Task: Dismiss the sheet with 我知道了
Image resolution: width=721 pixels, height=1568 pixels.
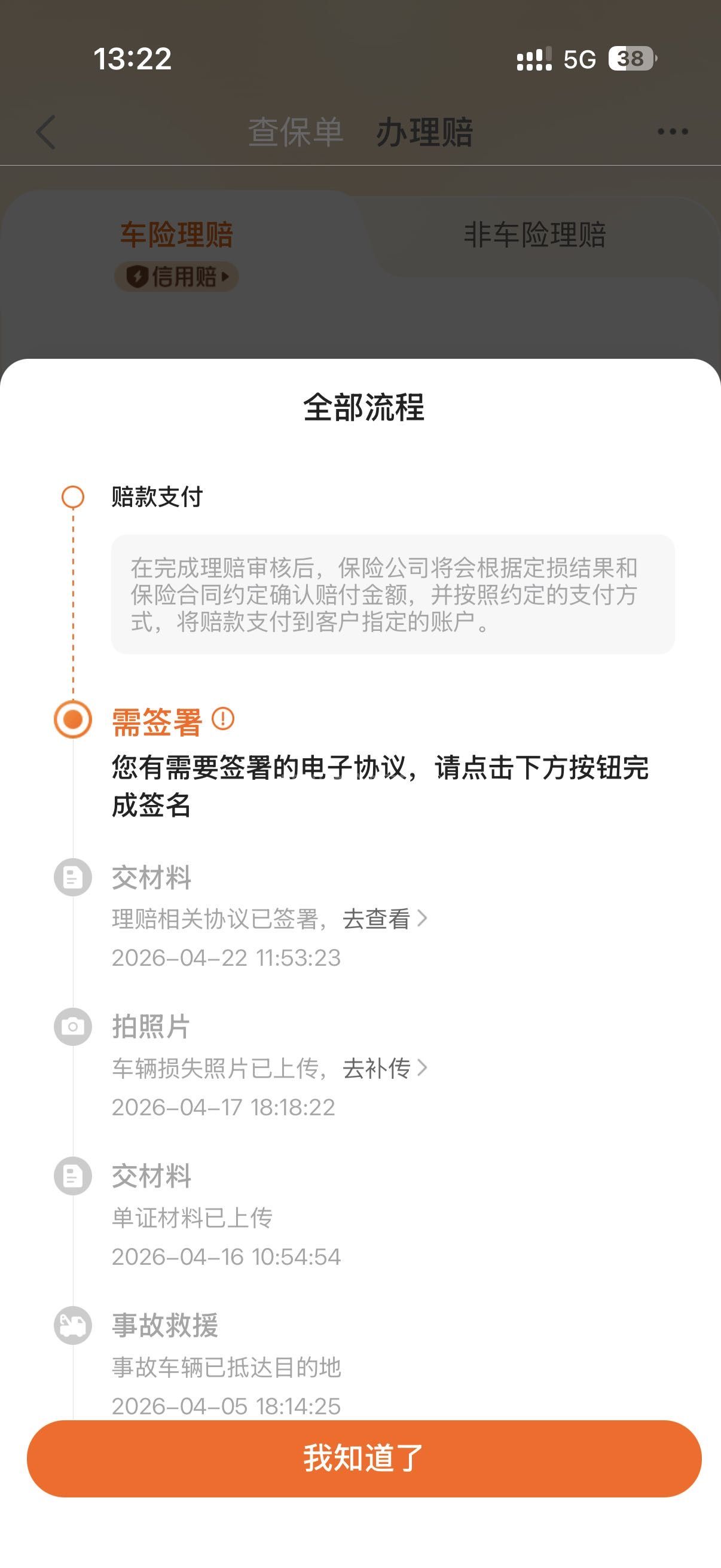Action: pyautogui.click(x=364, y=1459)
